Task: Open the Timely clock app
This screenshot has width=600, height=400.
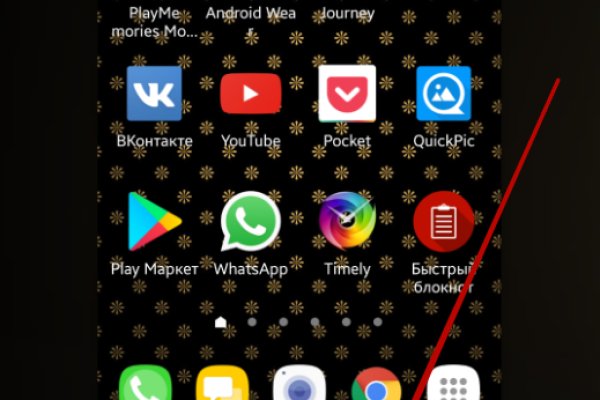Action: (347, 221)
